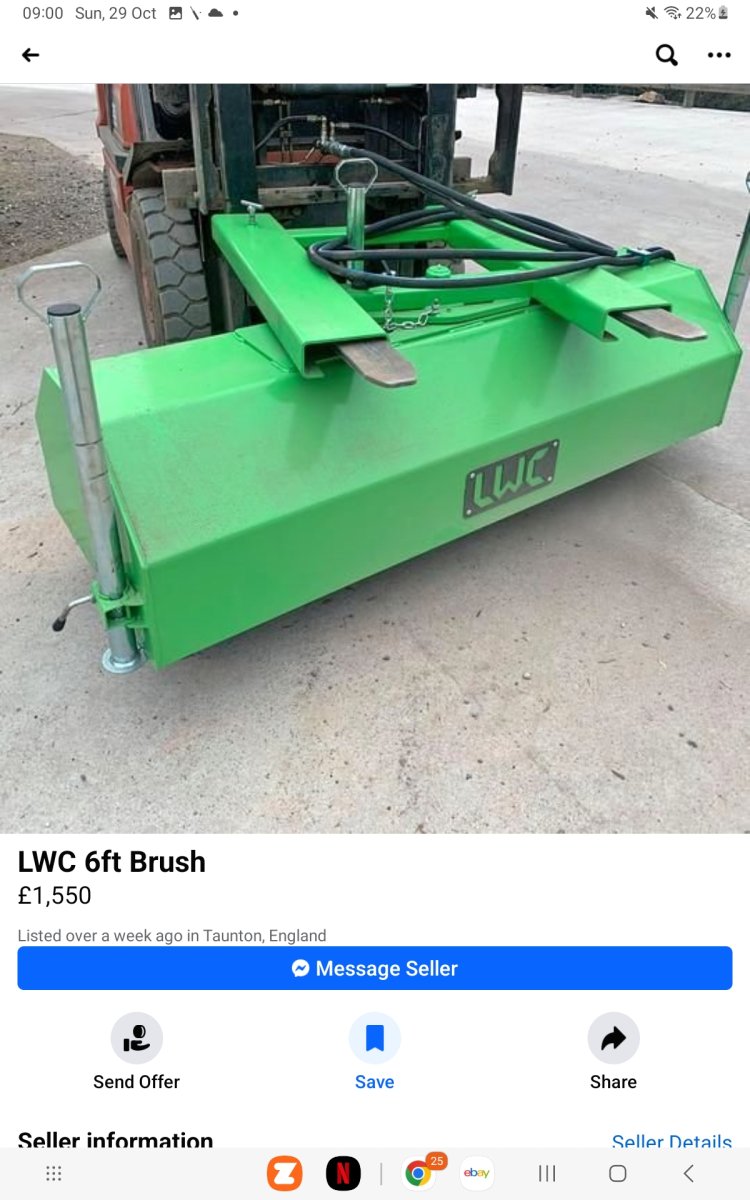Launch Netflix from the taskbar
The image size is (750, 1200).
pyautogui.click(x=343, y=1173)
